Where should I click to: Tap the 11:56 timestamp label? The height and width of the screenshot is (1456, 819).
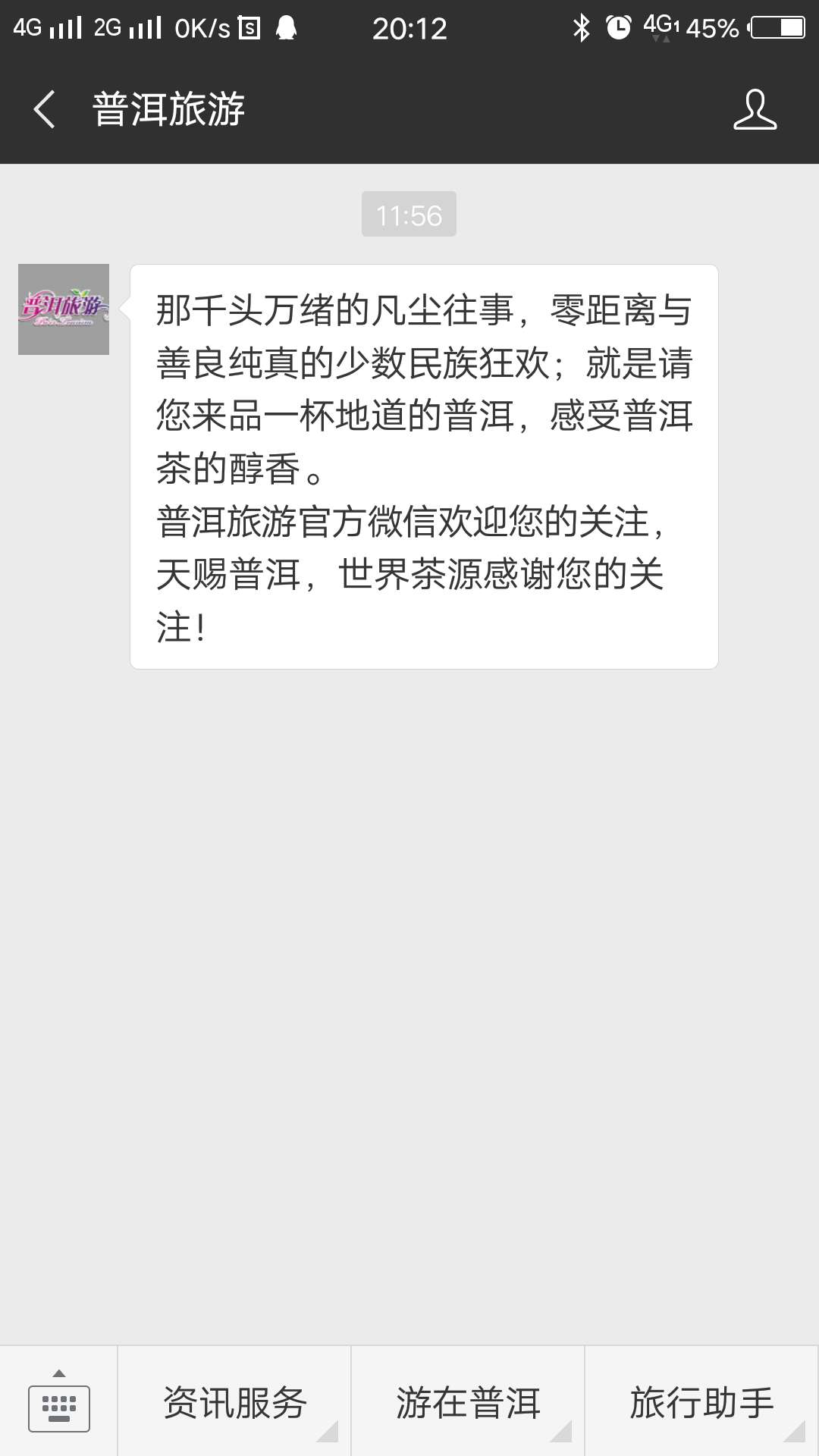pos(409,215)
